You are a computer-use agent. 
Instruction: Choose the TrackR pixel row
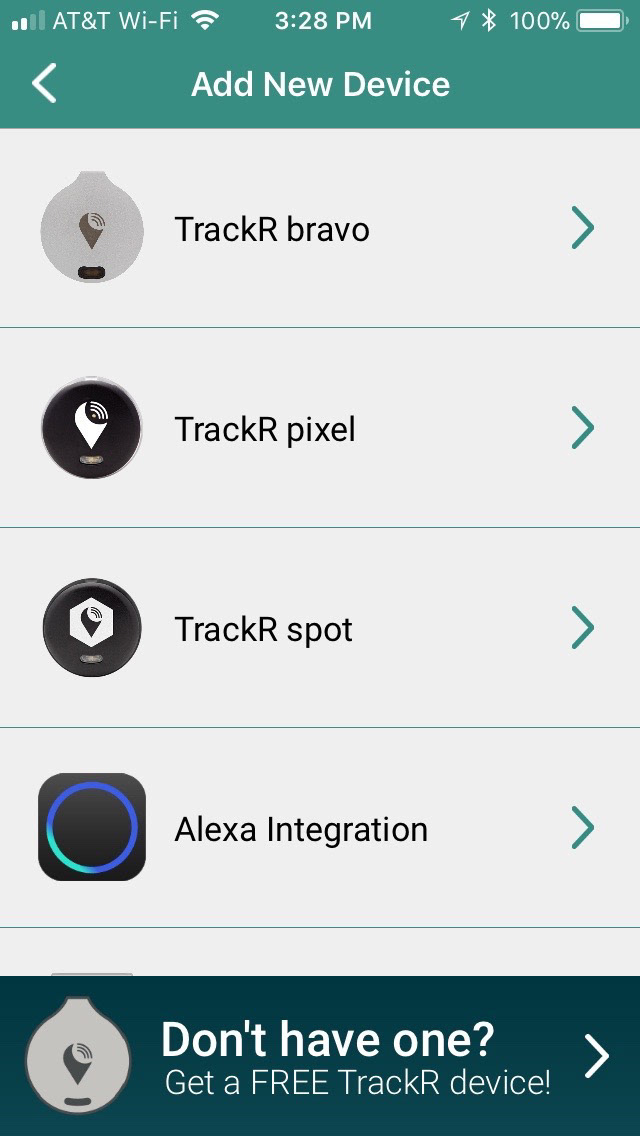pyautogui.click(x=320, y=428)
